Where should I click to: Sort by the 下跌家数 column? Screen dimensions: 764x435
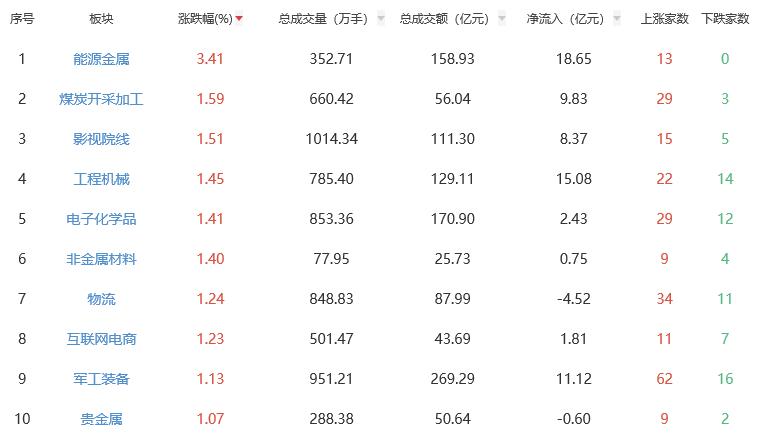pos(725,19)
